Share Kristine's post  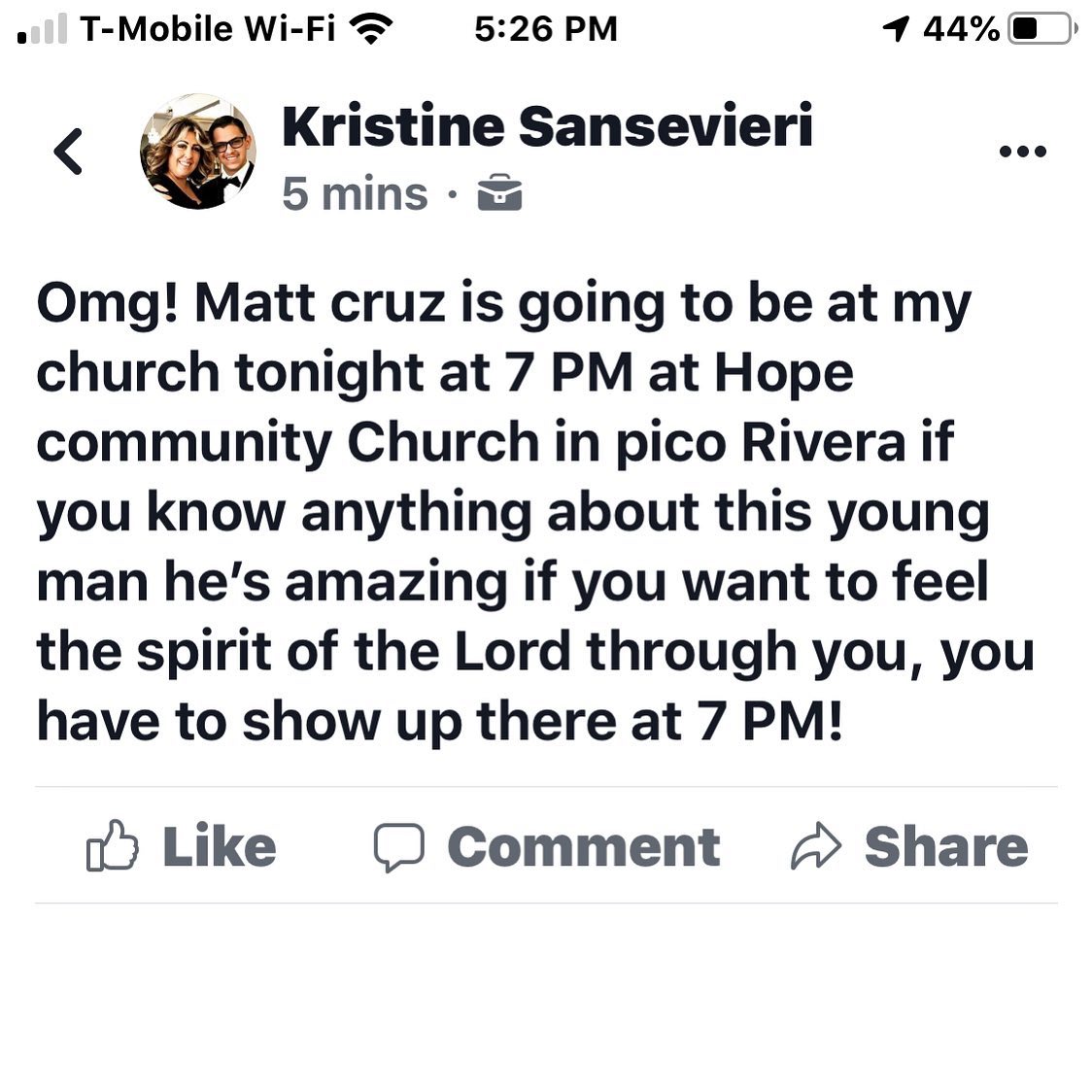(x=910, y=846)
